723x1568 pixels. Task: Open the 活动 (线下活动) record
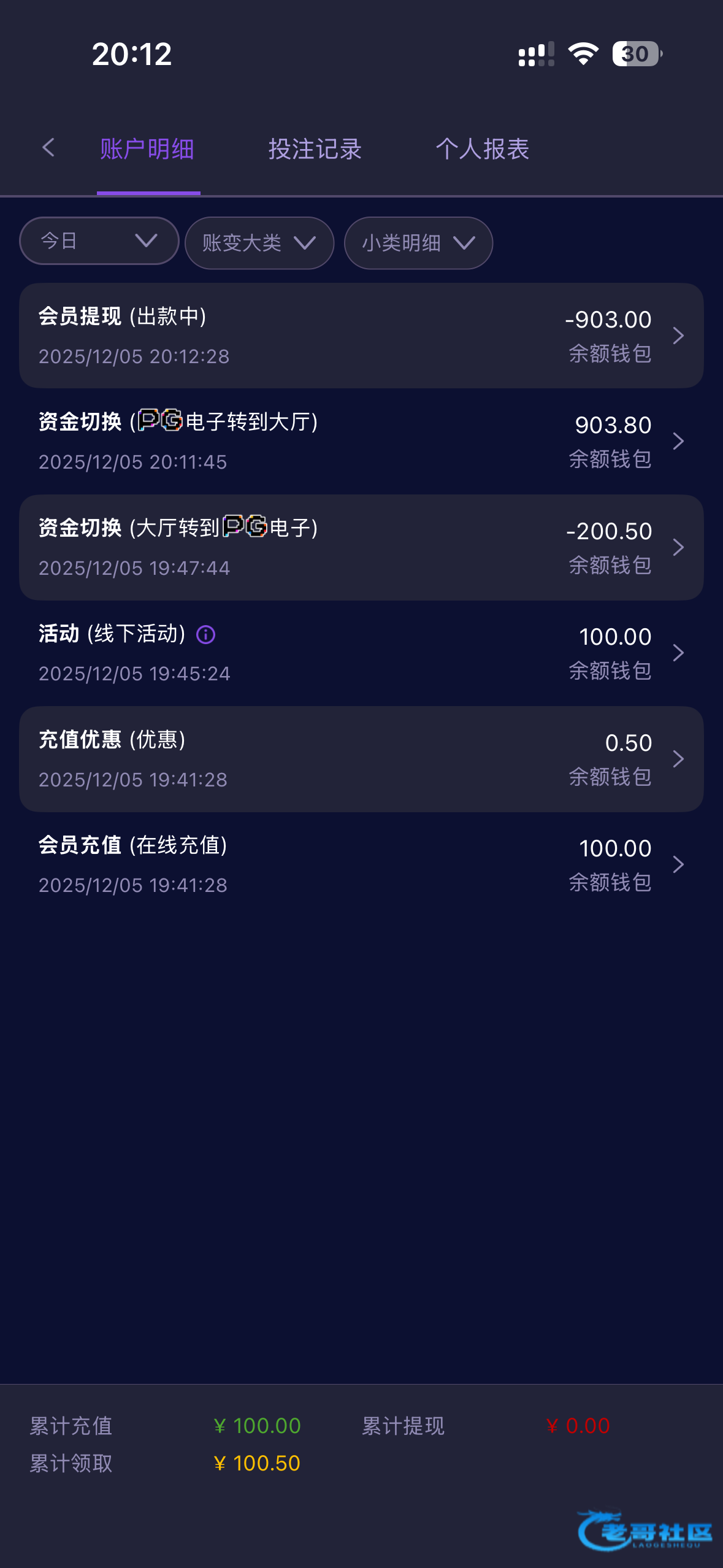coord(361,653)
